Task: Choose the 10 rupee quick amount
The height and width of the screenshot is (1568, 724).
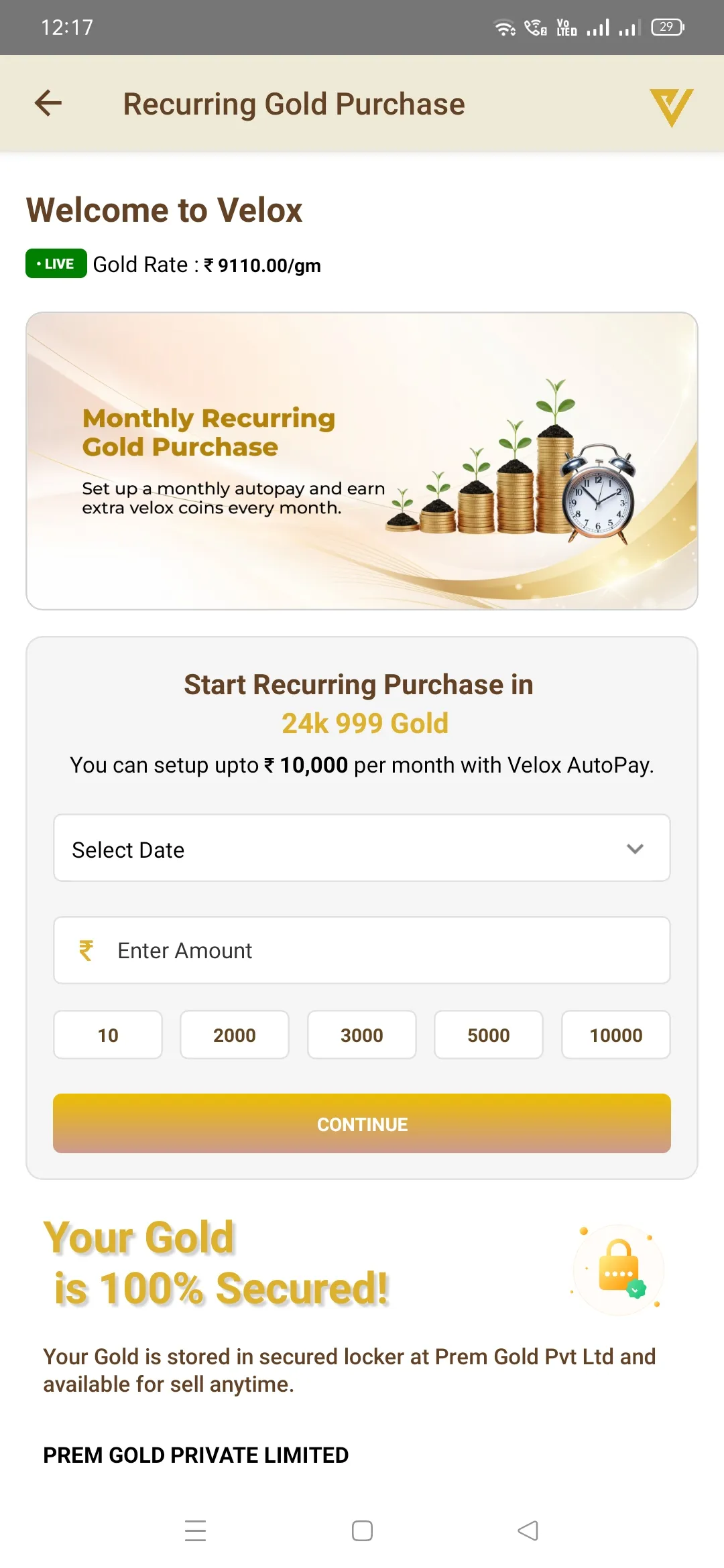Action: (108, 1035)
